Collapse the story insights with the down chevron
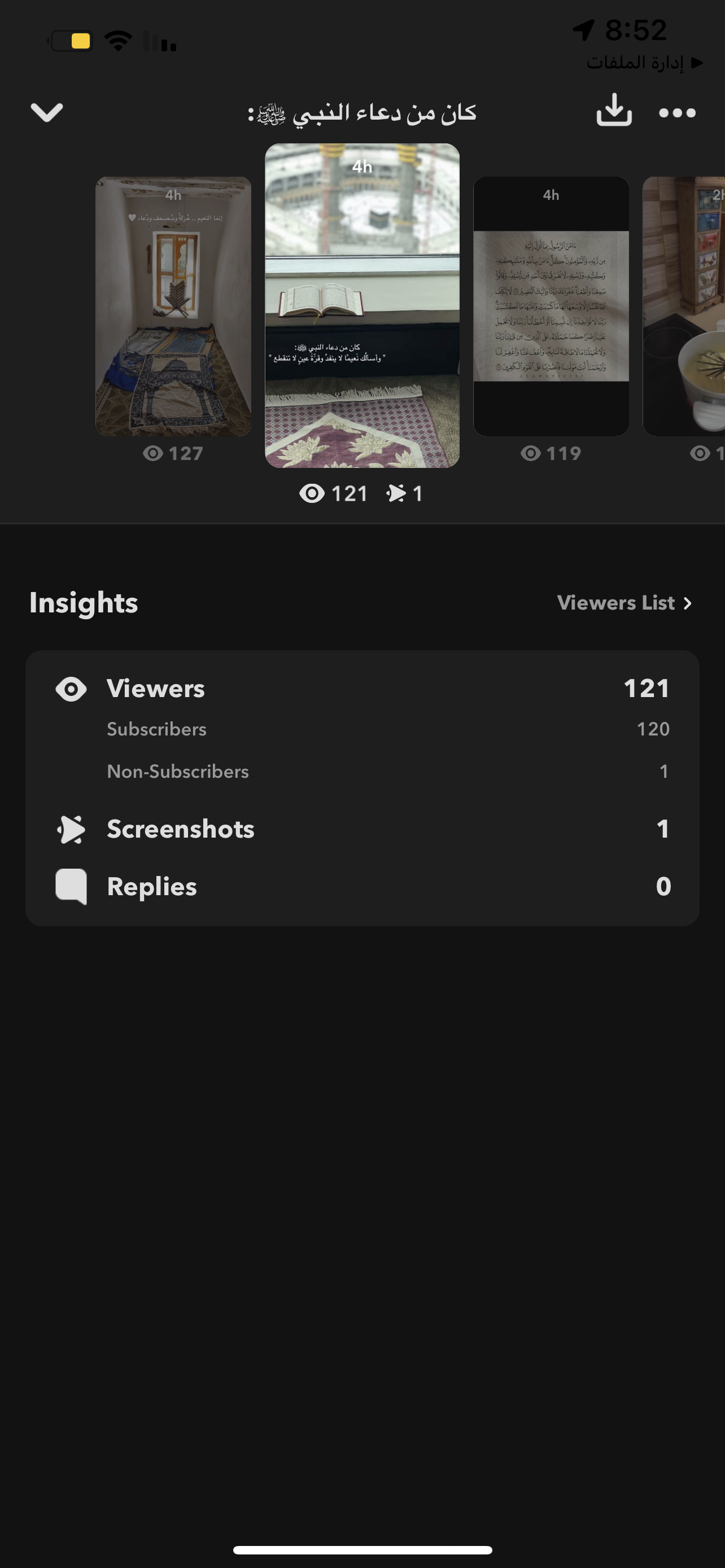 click(x=47, y=113)
